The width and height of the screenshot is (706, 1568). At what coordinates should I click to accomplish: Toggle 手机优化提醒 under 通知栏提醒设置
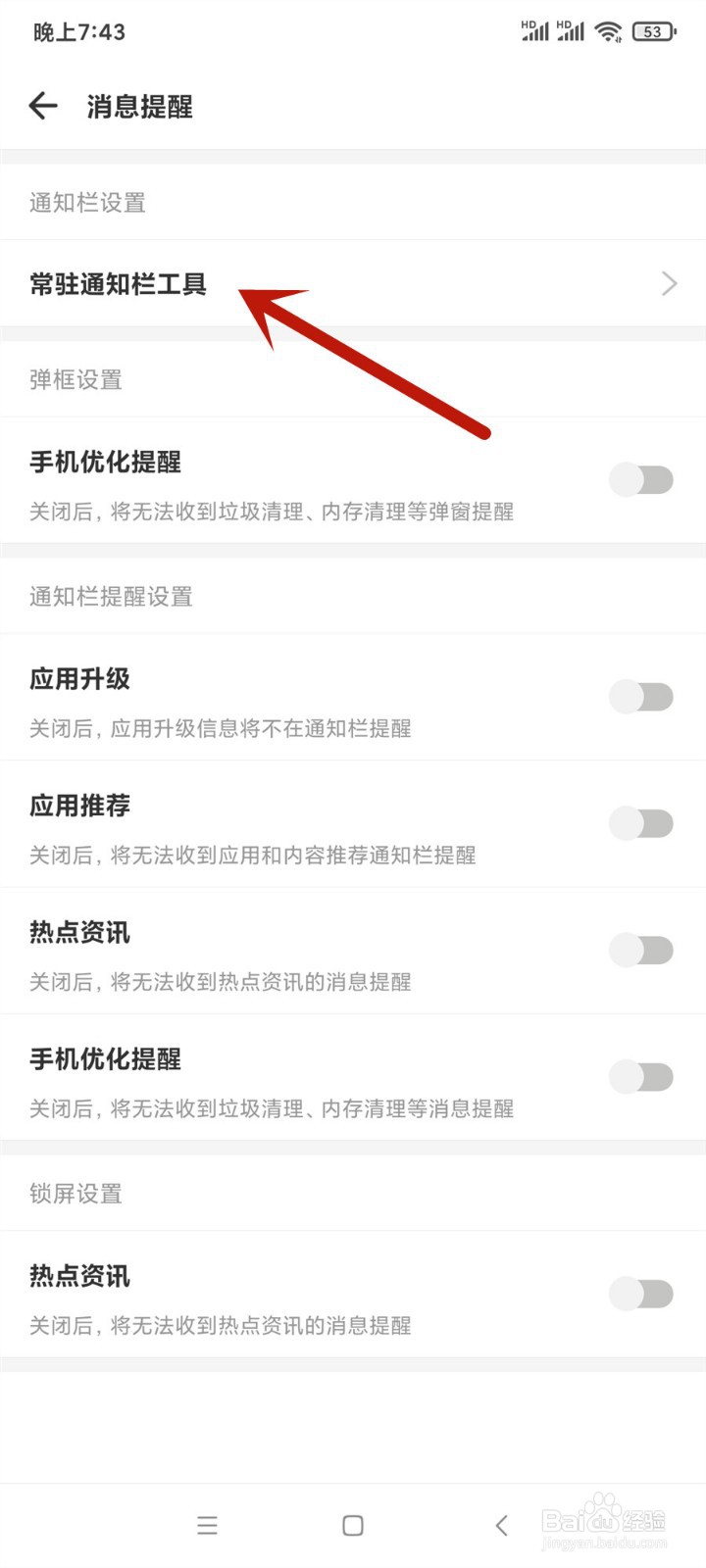[x=640, y=1077]
